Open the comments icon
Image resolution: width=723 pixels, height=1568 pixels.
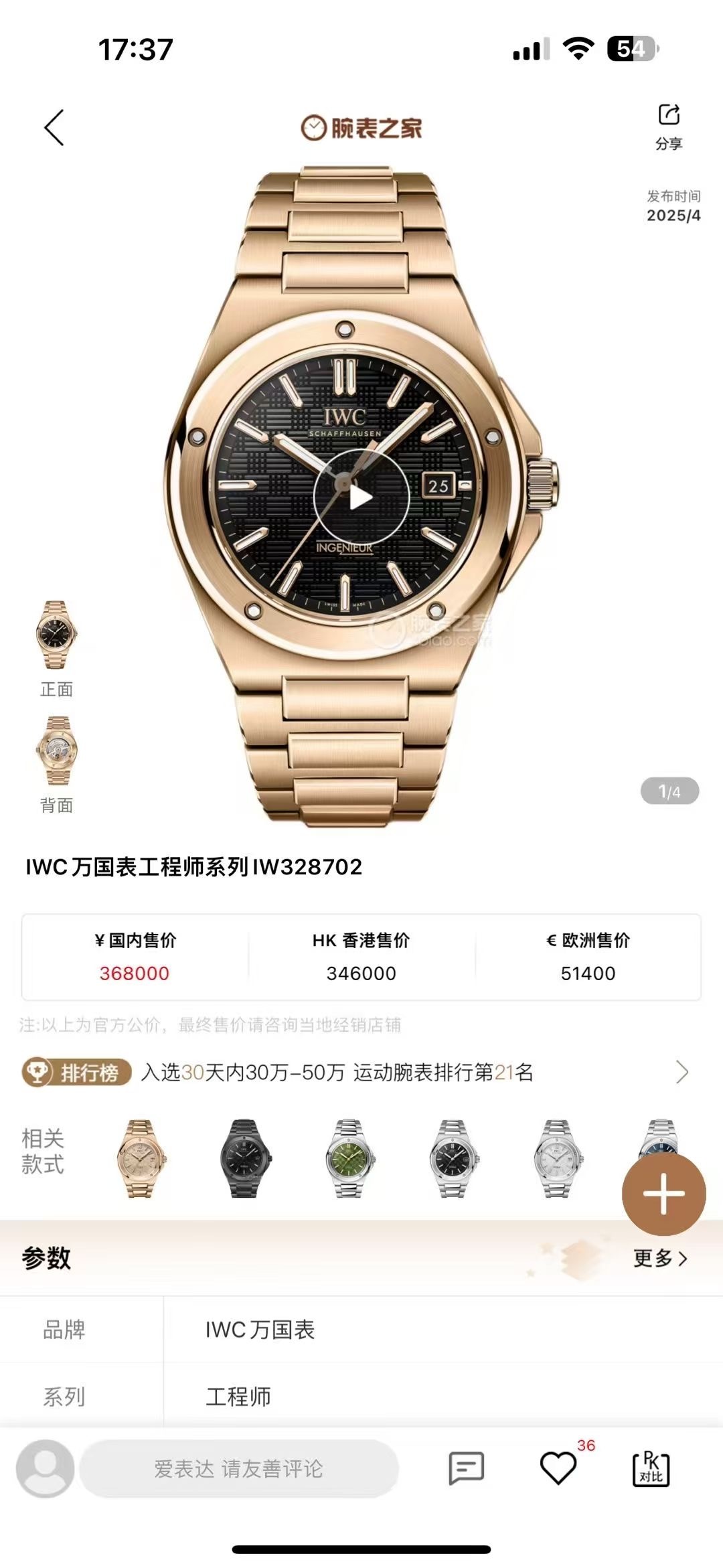466,1468
